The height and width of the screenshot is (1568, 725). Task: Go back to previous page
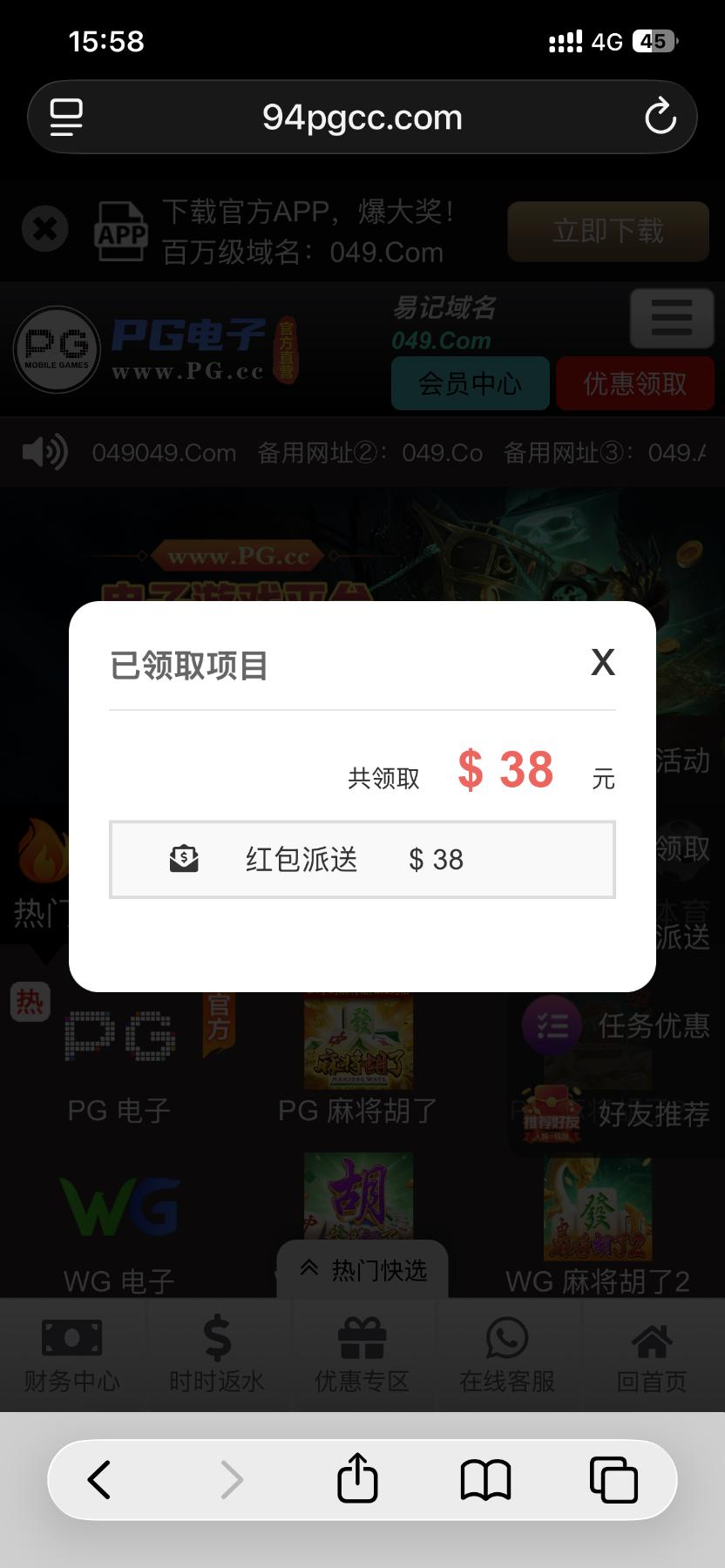pyautogui.click(x=99, y=1479)
